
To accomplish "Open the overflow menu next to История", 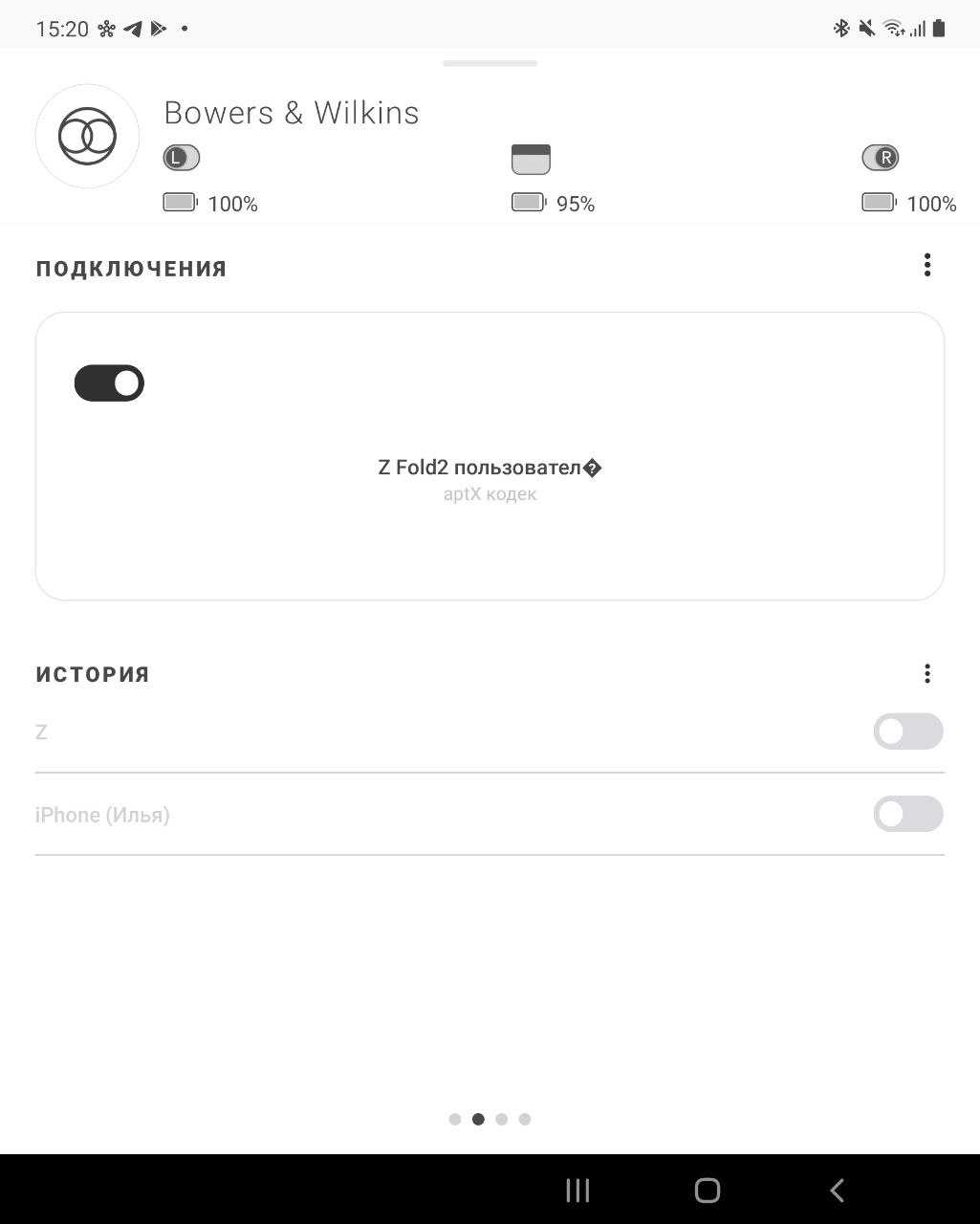I will [926, 674].
